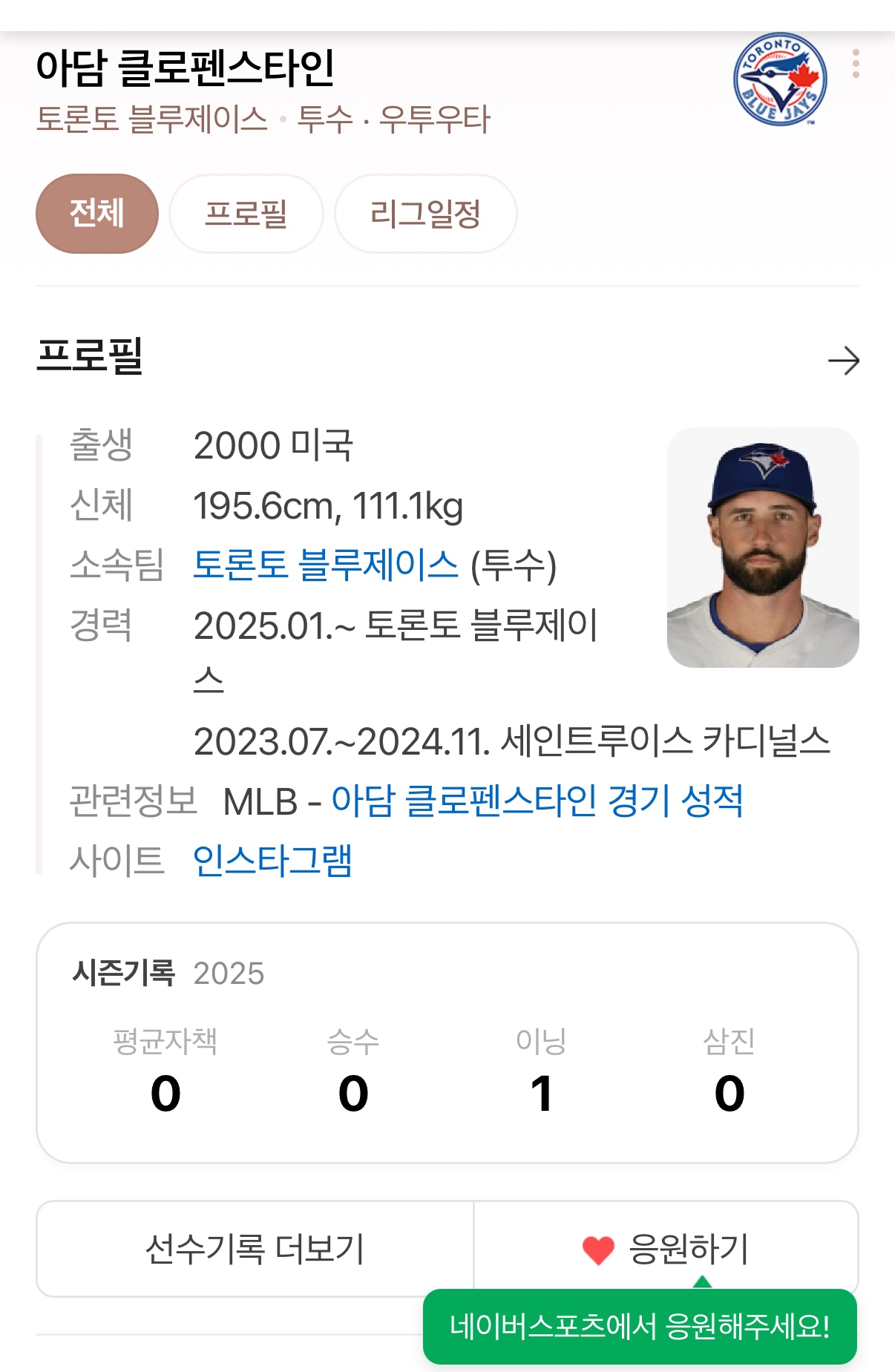Cheer the player with 응원하기

[666, 1249]
